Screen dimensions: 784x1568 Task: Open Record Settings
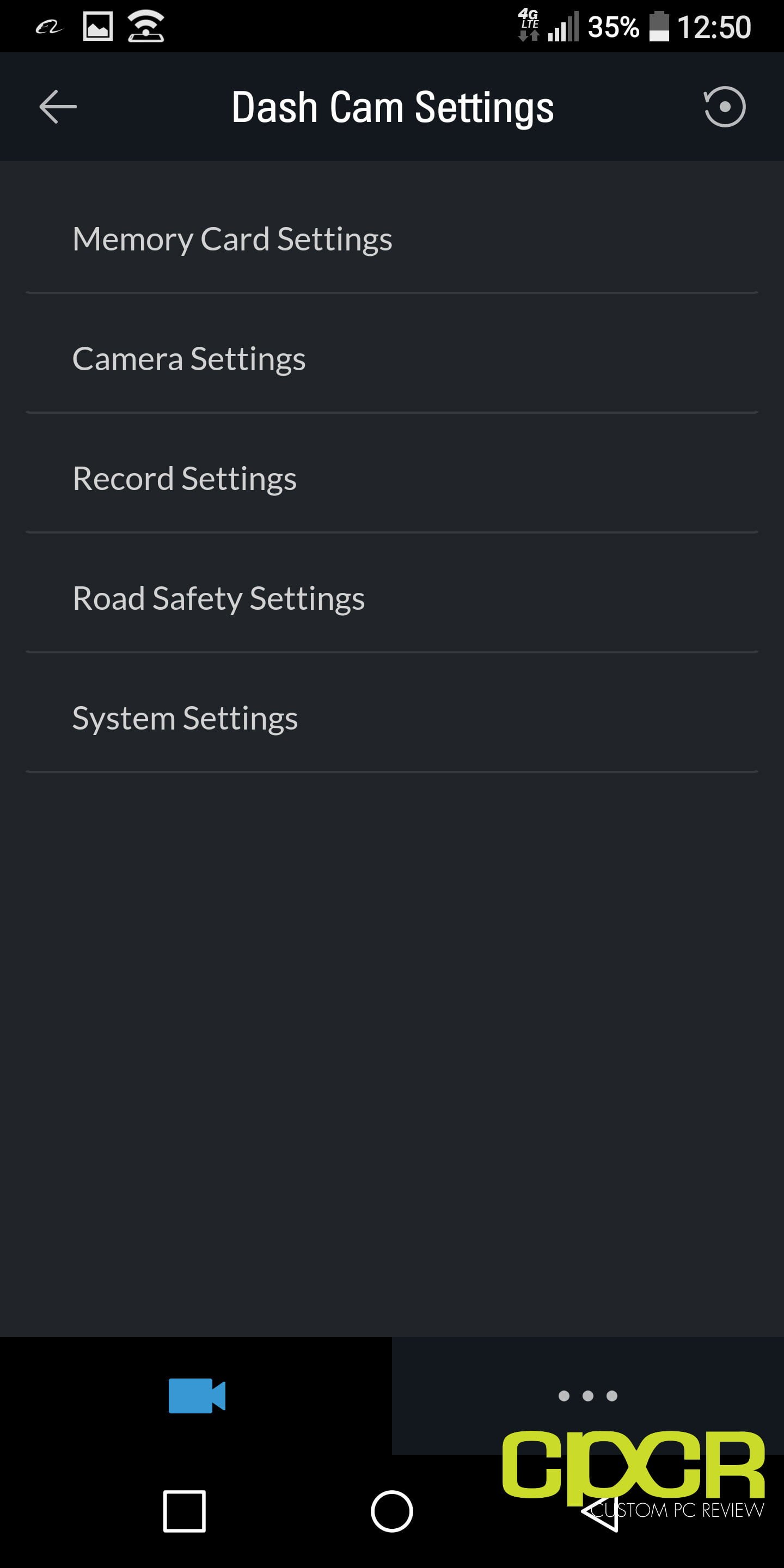click(392, 479)
